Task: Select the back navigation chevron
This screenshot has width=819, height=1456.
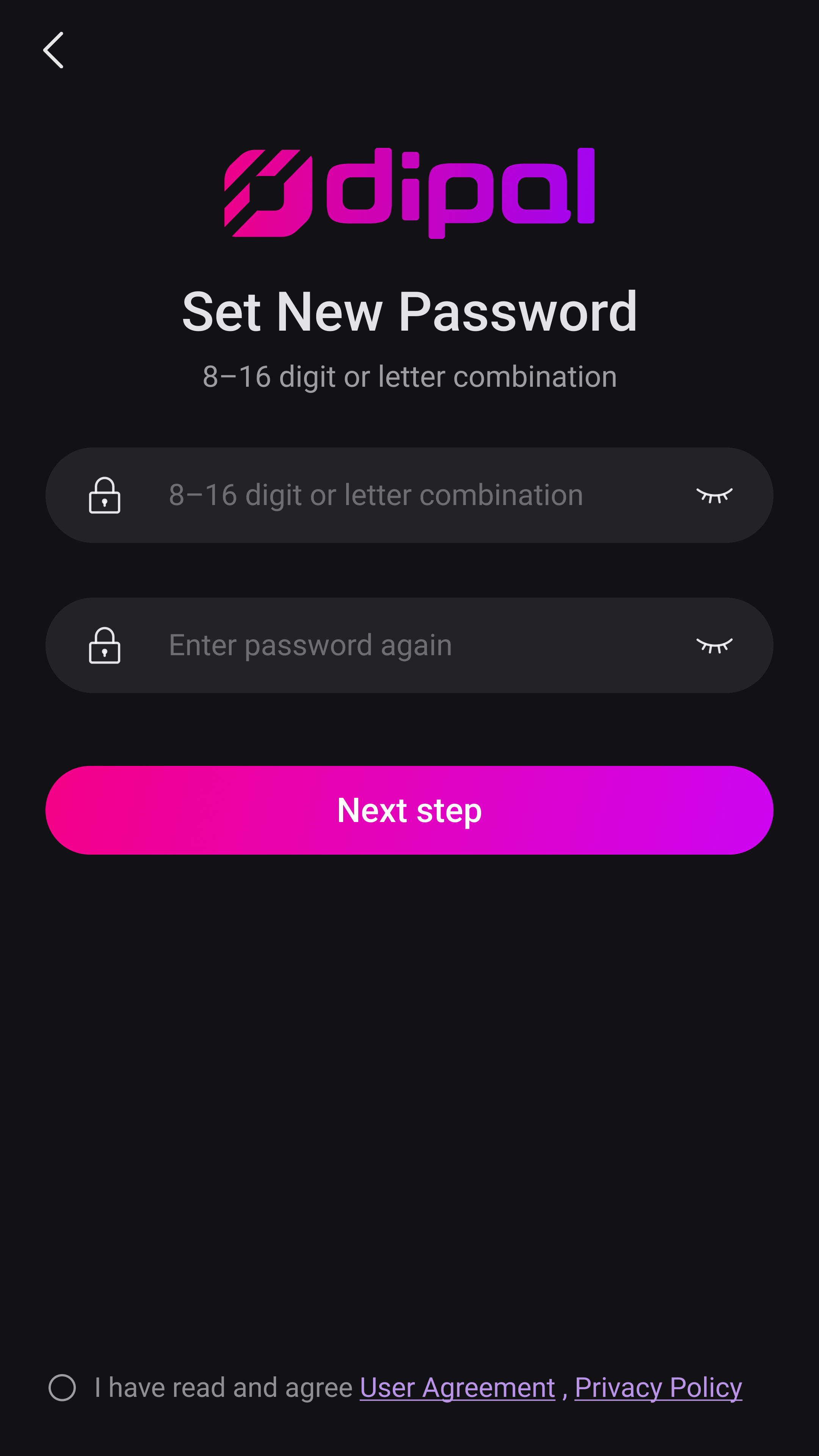Action: 54,50
